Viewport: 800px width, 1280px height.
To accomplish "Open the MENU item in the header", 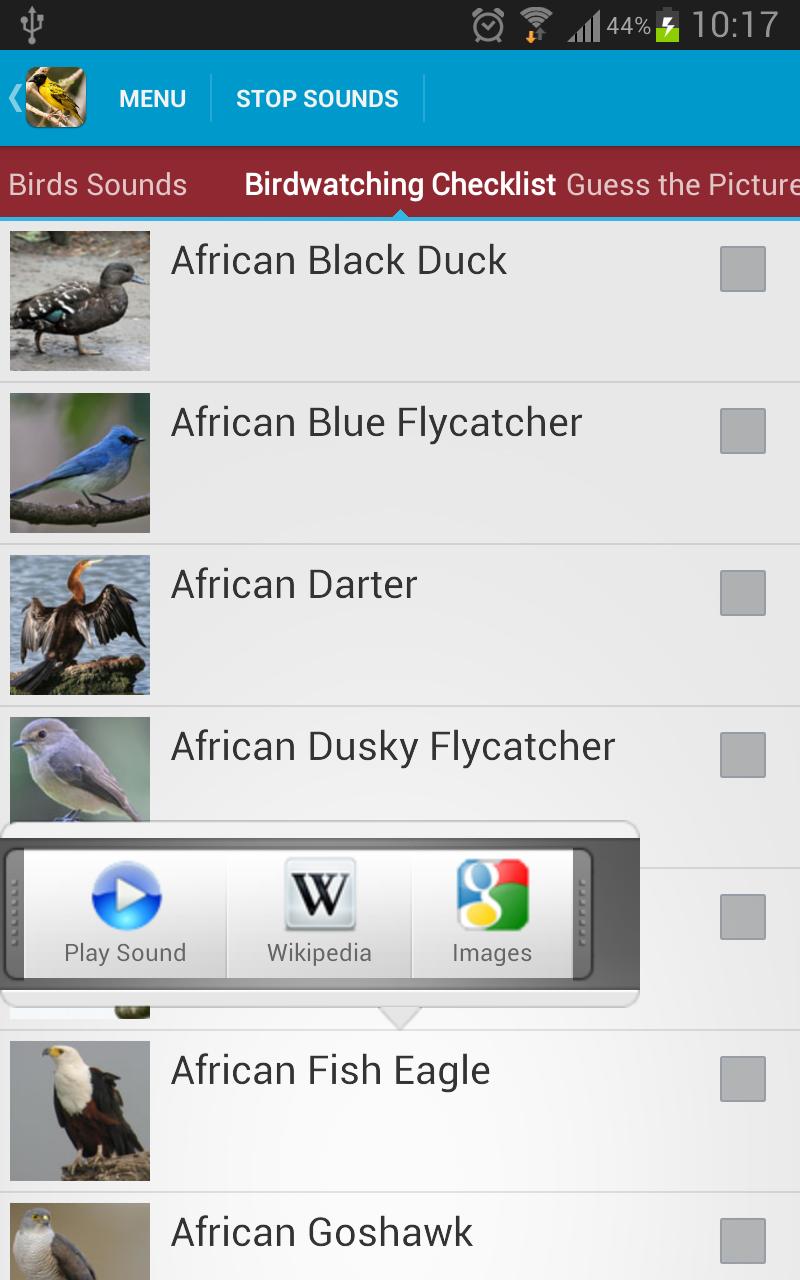I will coord(152,98).
